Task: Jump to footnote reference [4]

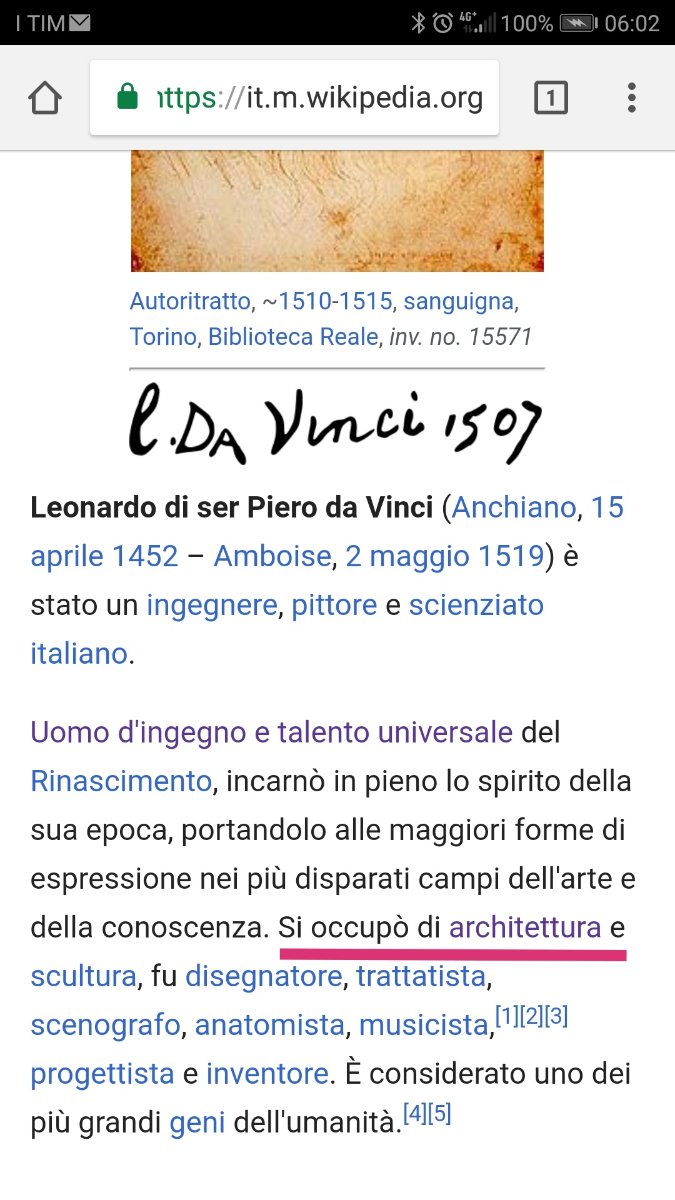Action: [x=414, y=1113]
